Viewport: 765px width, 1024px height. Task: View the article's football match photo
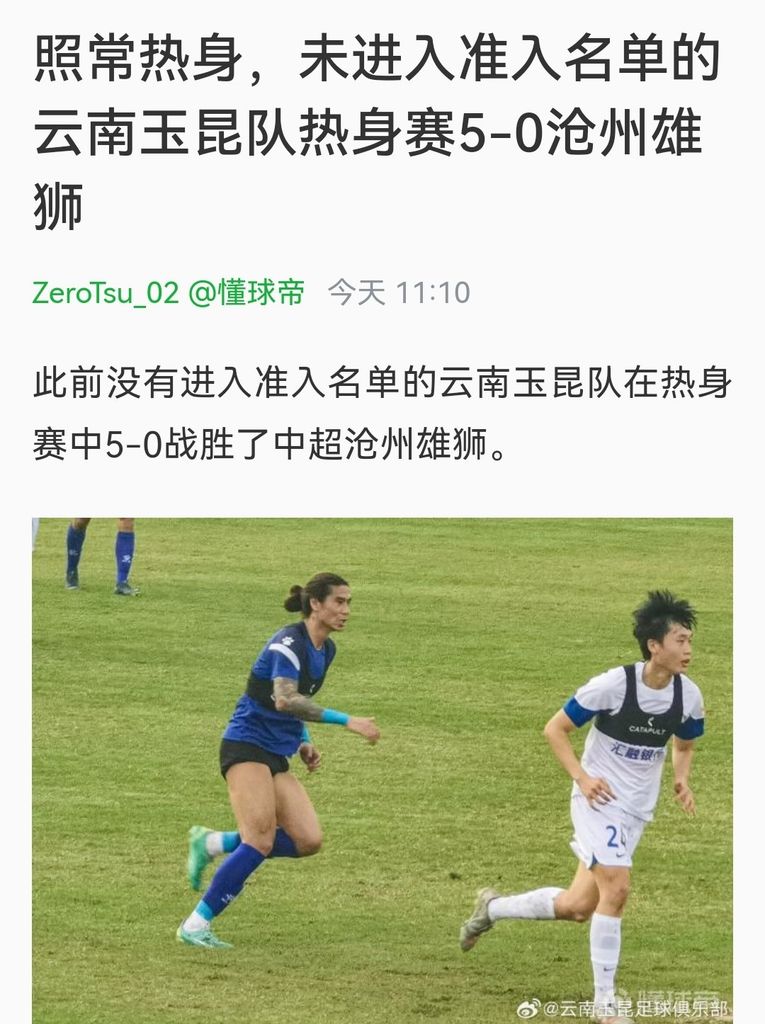tap(382, 770)
